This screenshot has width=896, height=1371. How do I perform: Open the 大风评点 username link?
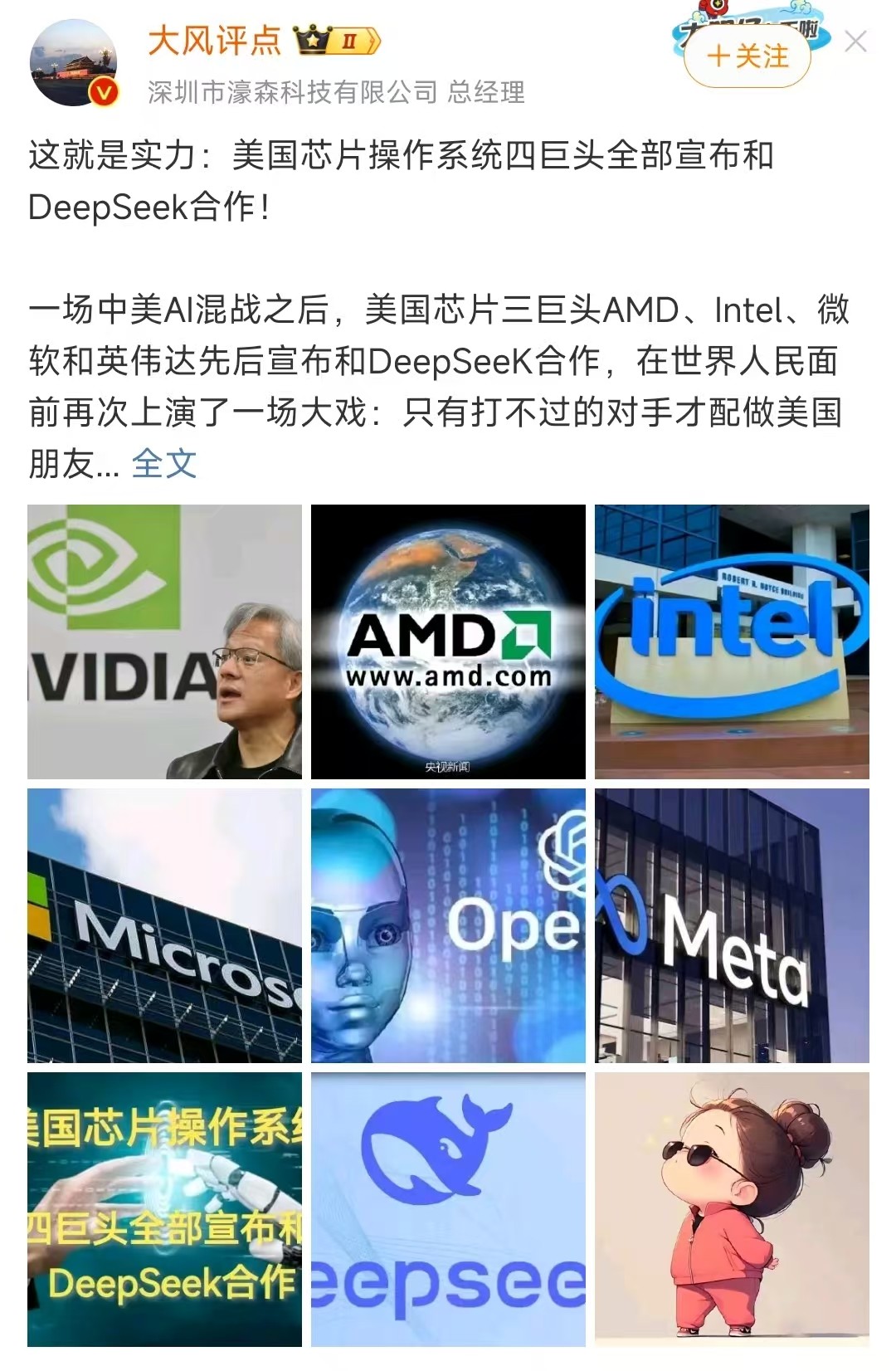[214, 40]
